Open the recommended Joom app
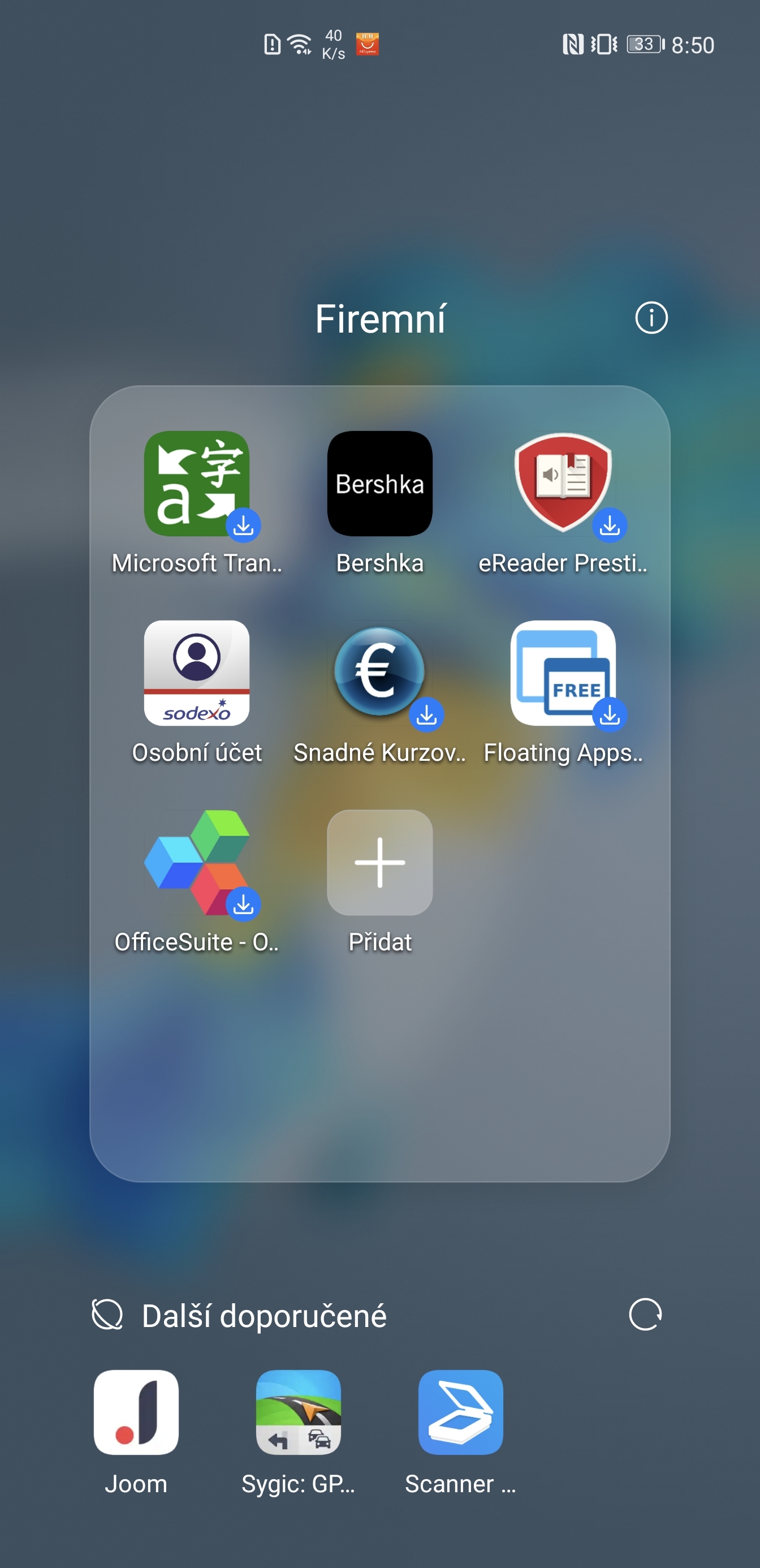This screenshot has height=1568, width=760. click(136, 1412)
